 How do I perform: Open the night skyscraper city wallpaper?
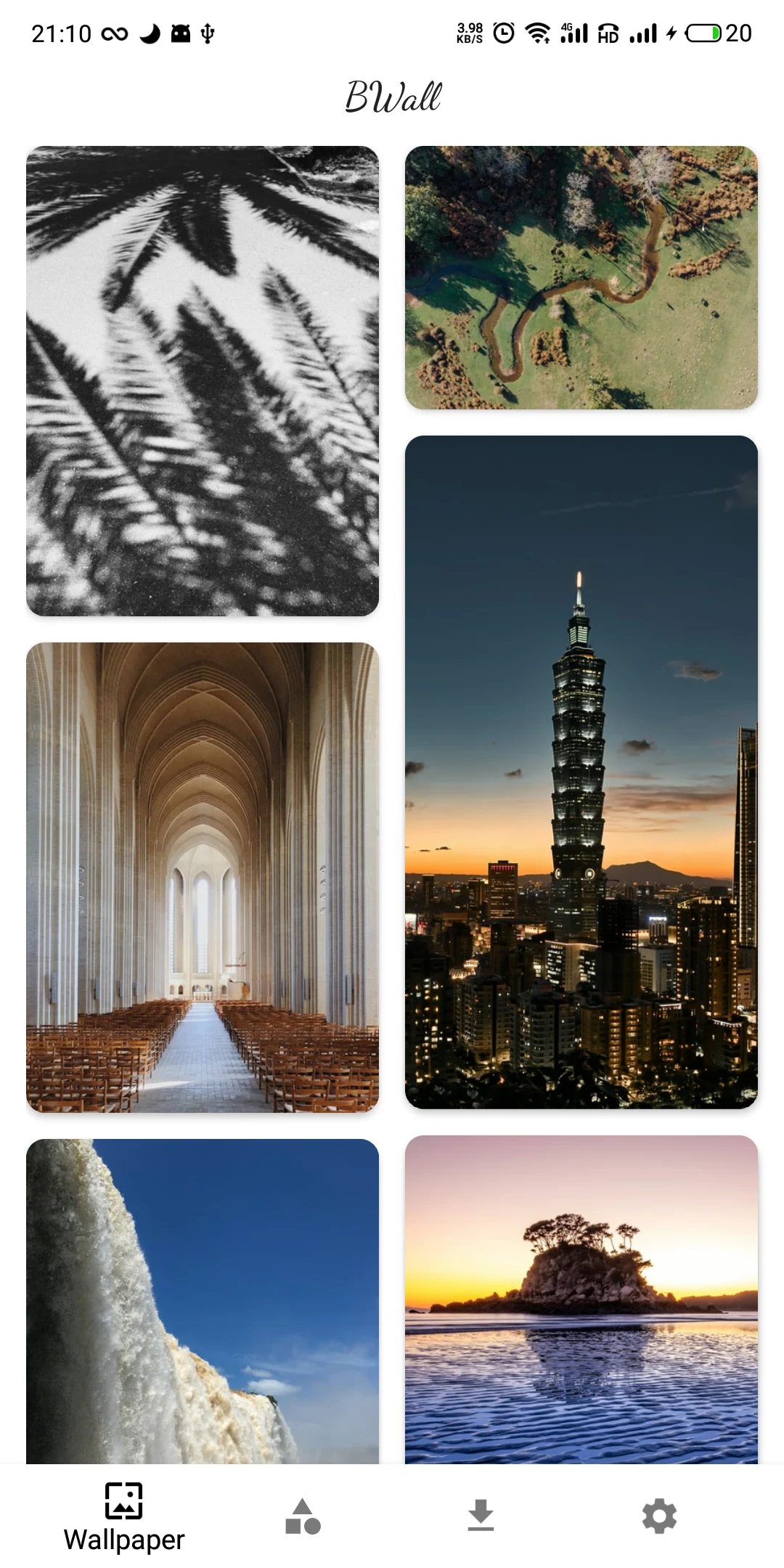coord(581,772)
